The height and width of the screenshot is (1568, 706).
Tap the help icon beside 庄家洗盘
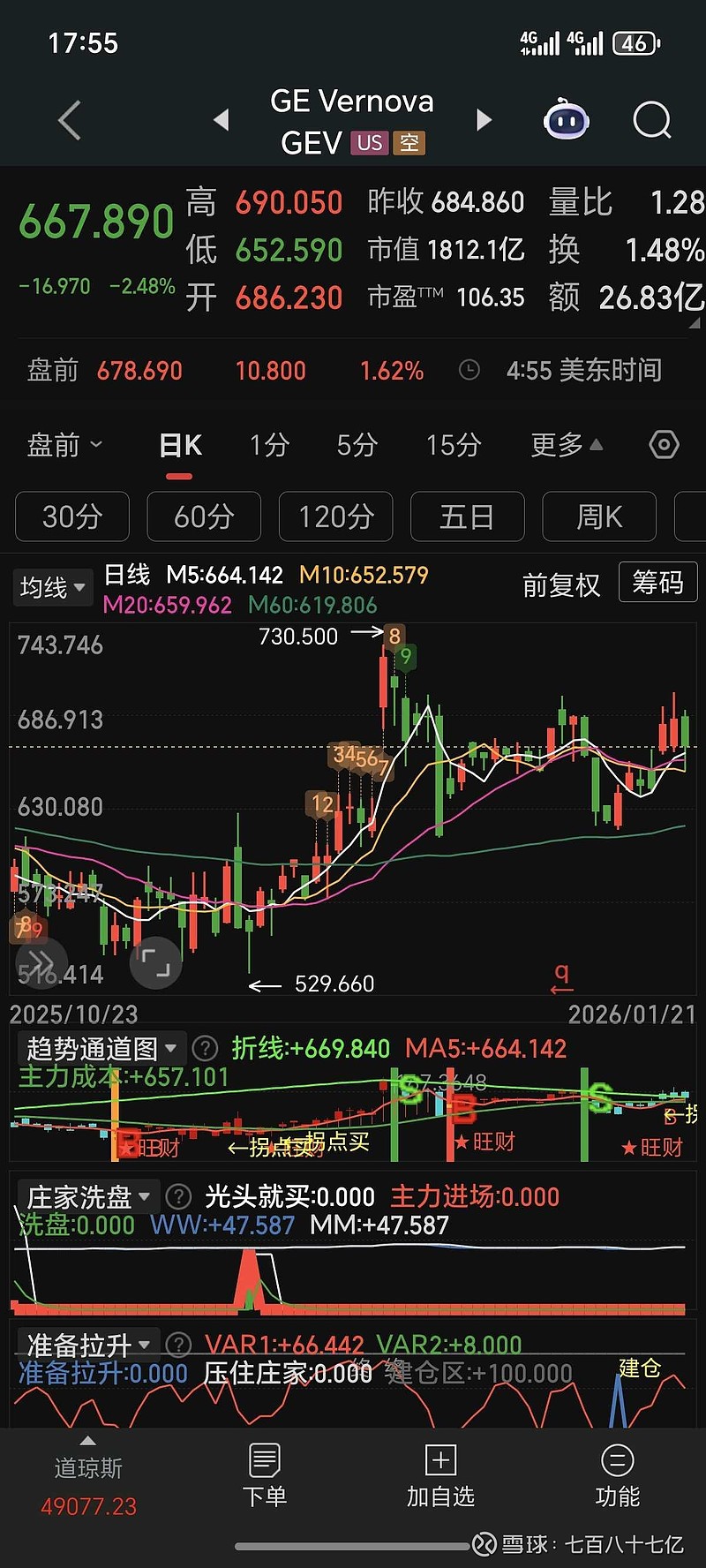click(178, 1196)
